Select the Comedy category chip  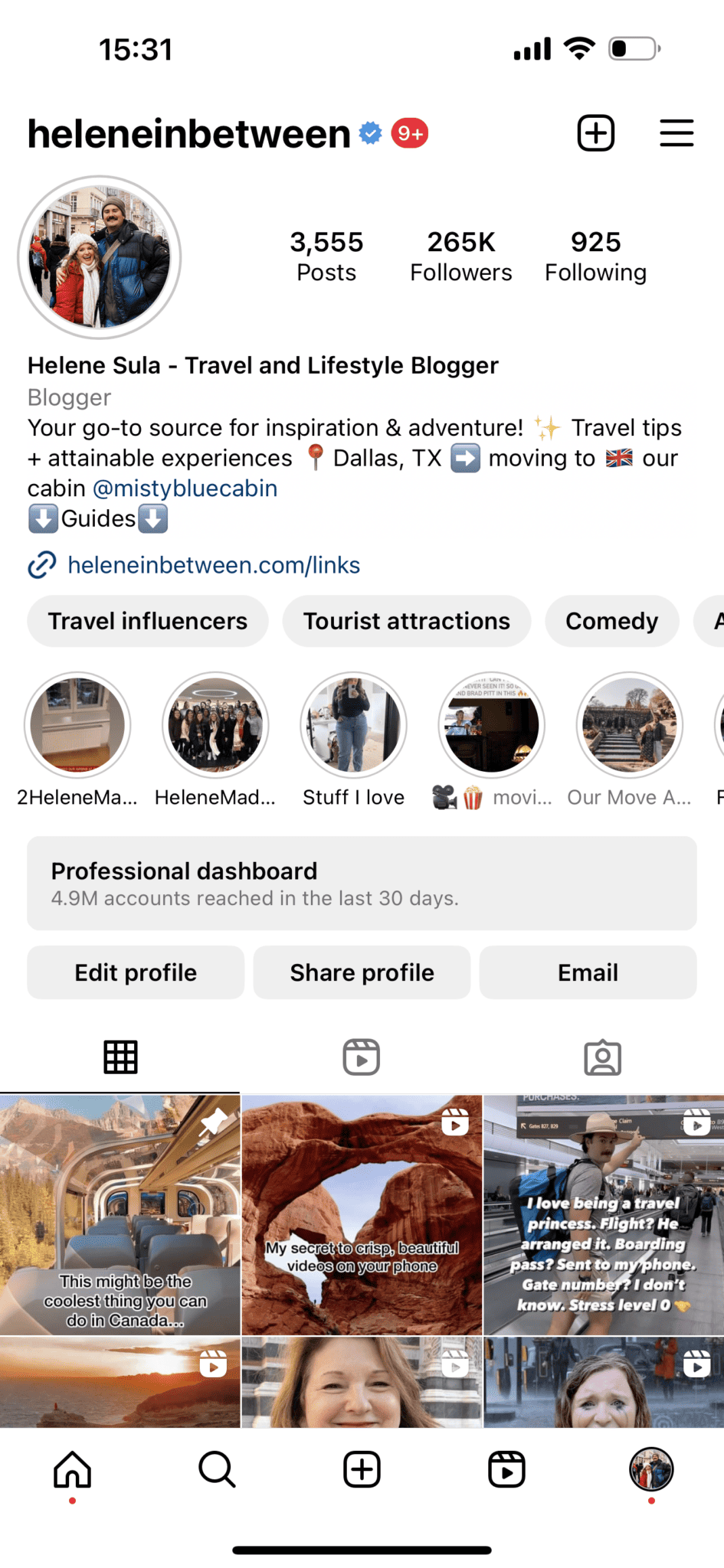(611, 621)
